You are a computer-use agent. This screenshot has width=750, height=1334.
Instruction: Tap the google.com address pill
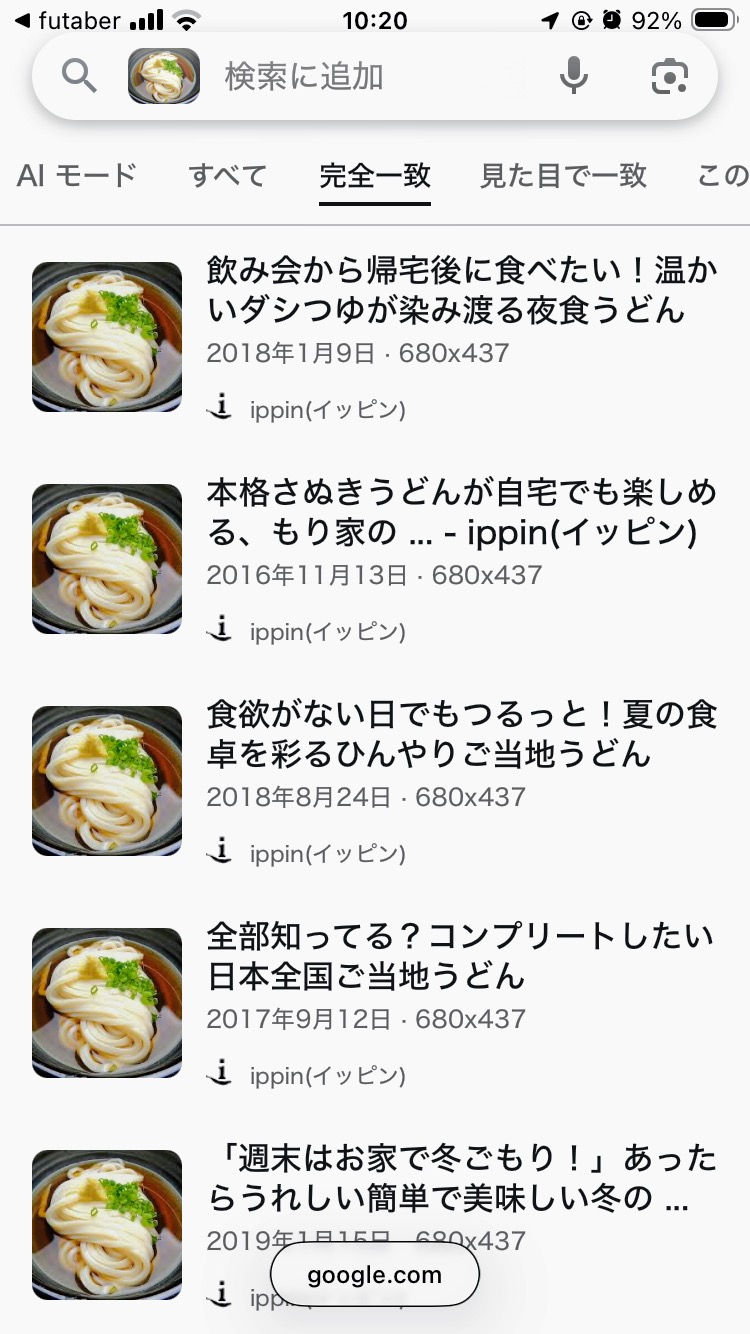point(375,1275)
